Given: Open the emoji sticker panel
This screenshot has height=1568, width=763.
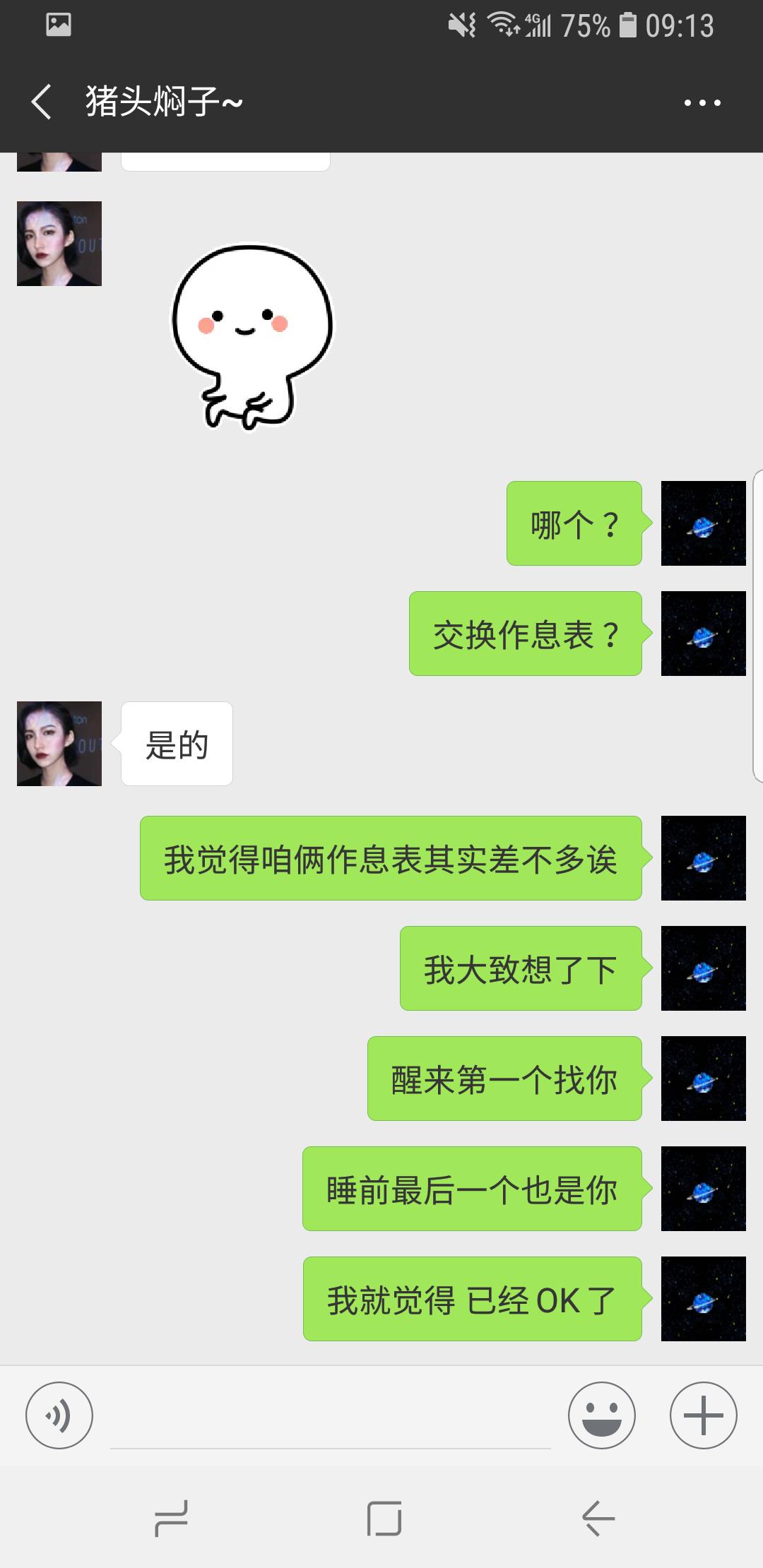Looking at the screenshot, I should pyautogui.click(x=602, y=1415).
